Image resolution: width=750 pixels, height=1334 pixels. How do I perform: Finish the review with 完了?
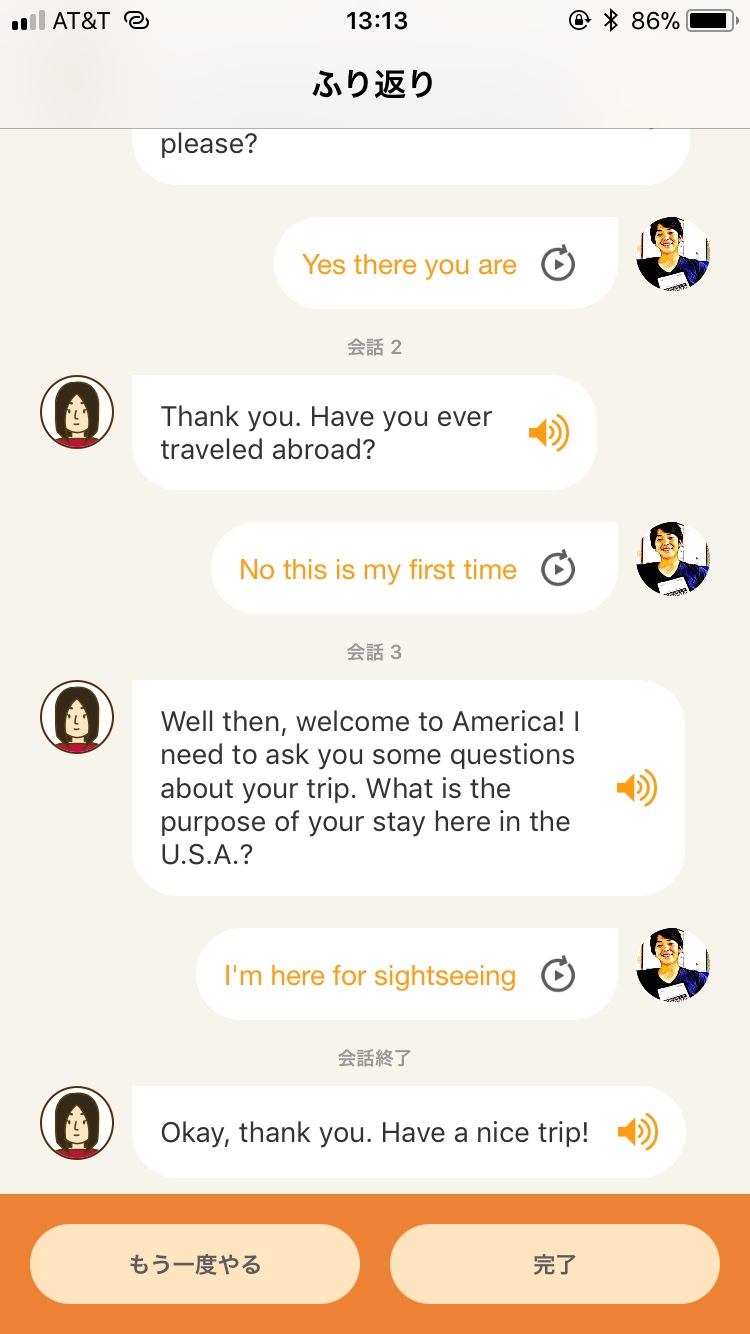click(x=554, y=1264)
